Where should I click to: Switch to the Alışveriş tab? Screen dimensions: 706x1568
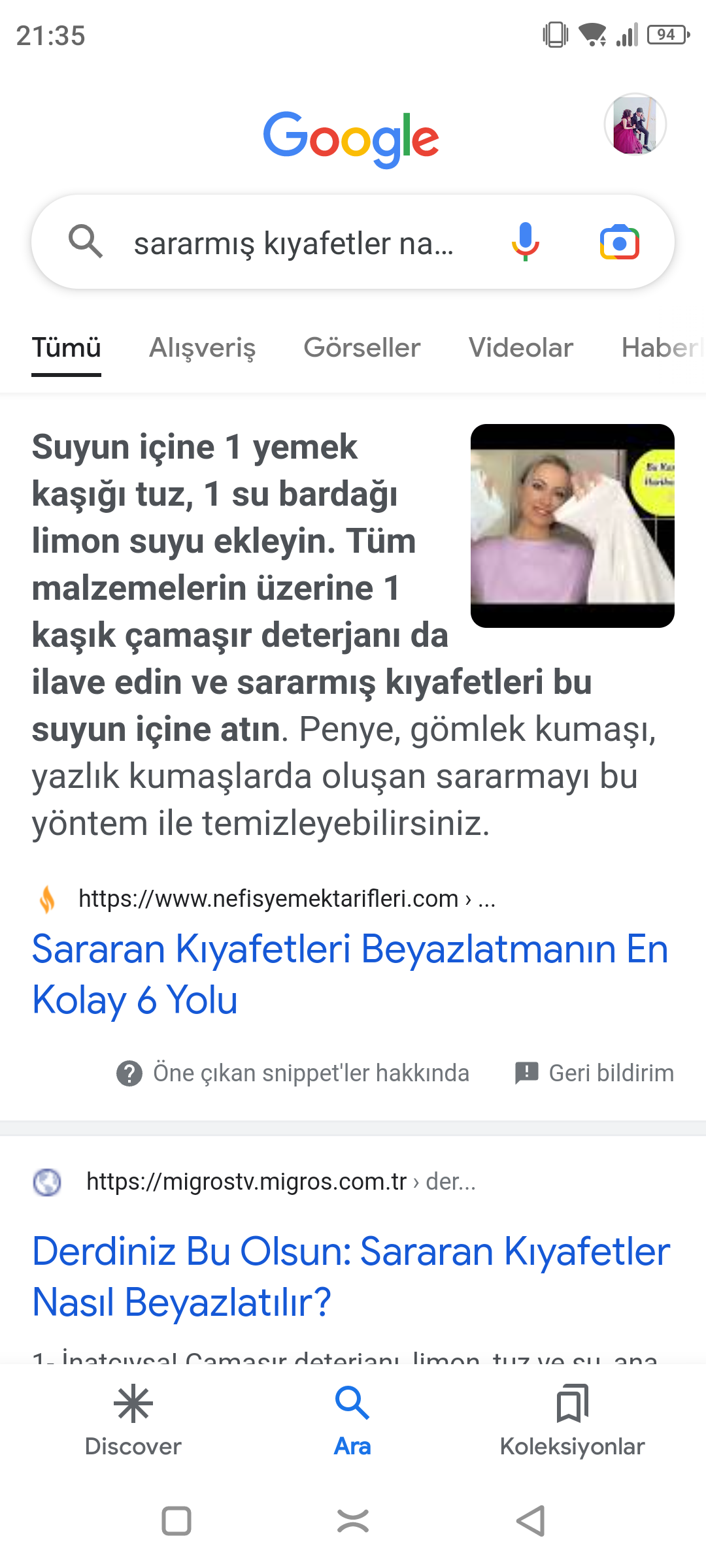202,348
